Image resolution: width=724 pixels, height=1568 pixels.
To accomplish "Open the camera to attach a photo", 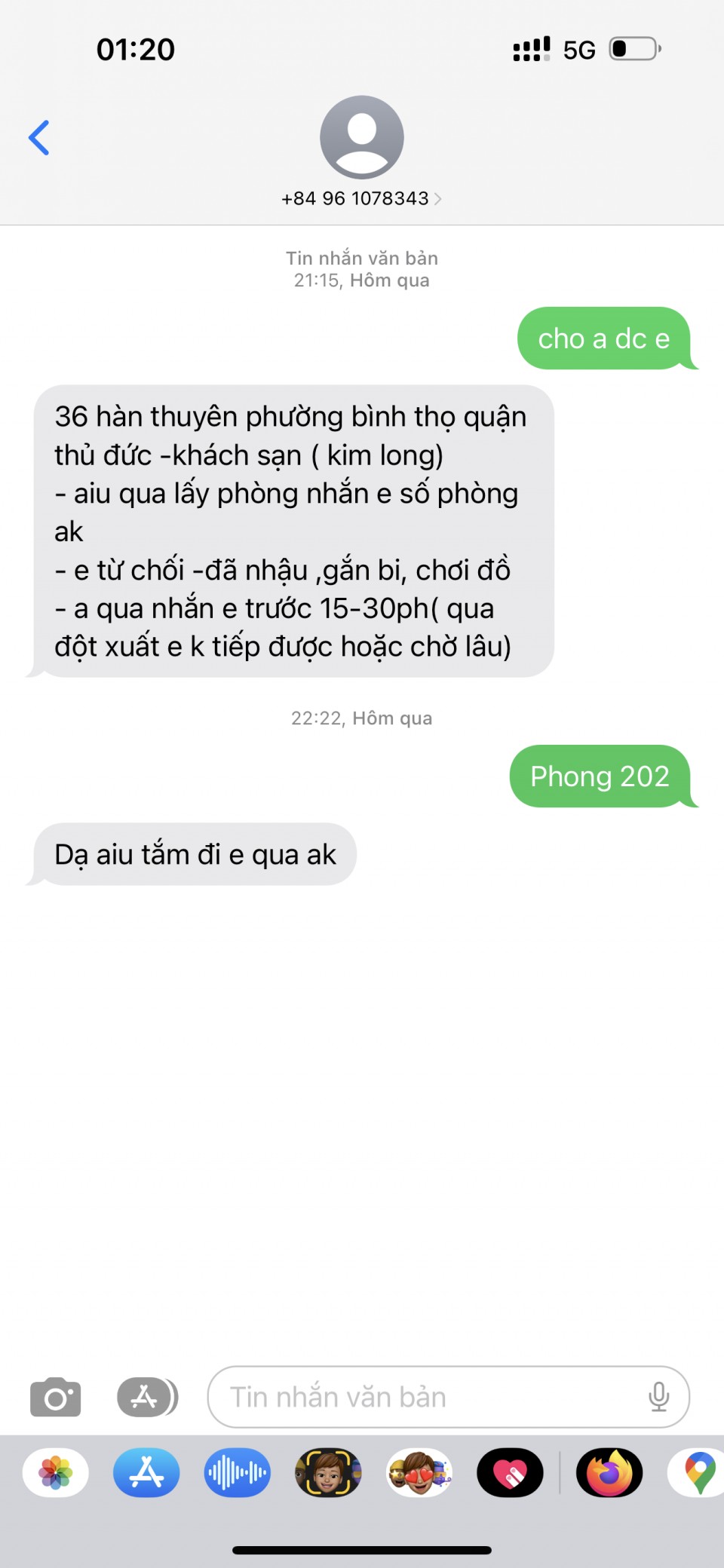I will tap(55, 1397).
